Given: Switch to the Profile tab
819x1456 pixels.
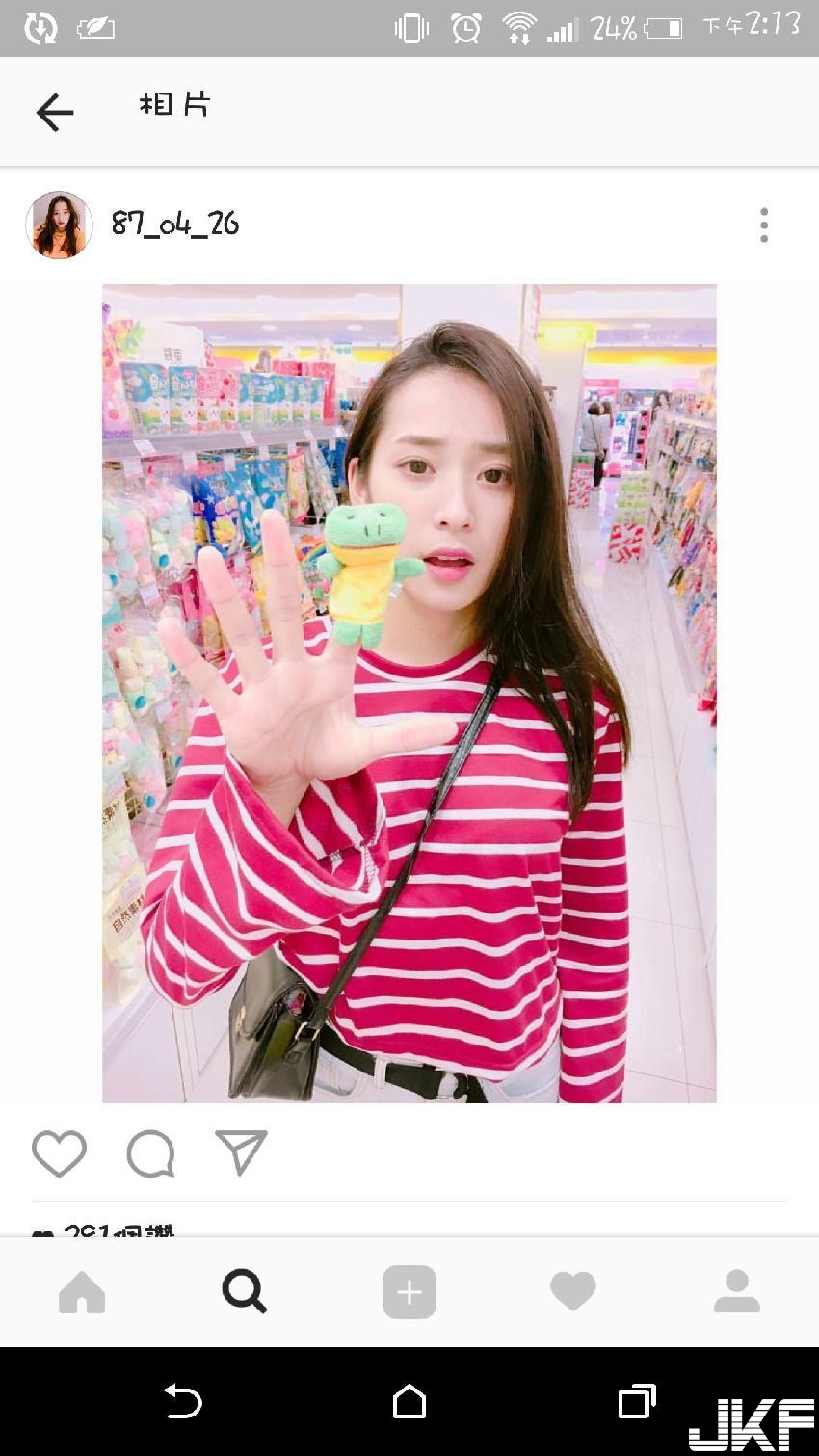Looking at the screenshot, I should pos(737,1292).
